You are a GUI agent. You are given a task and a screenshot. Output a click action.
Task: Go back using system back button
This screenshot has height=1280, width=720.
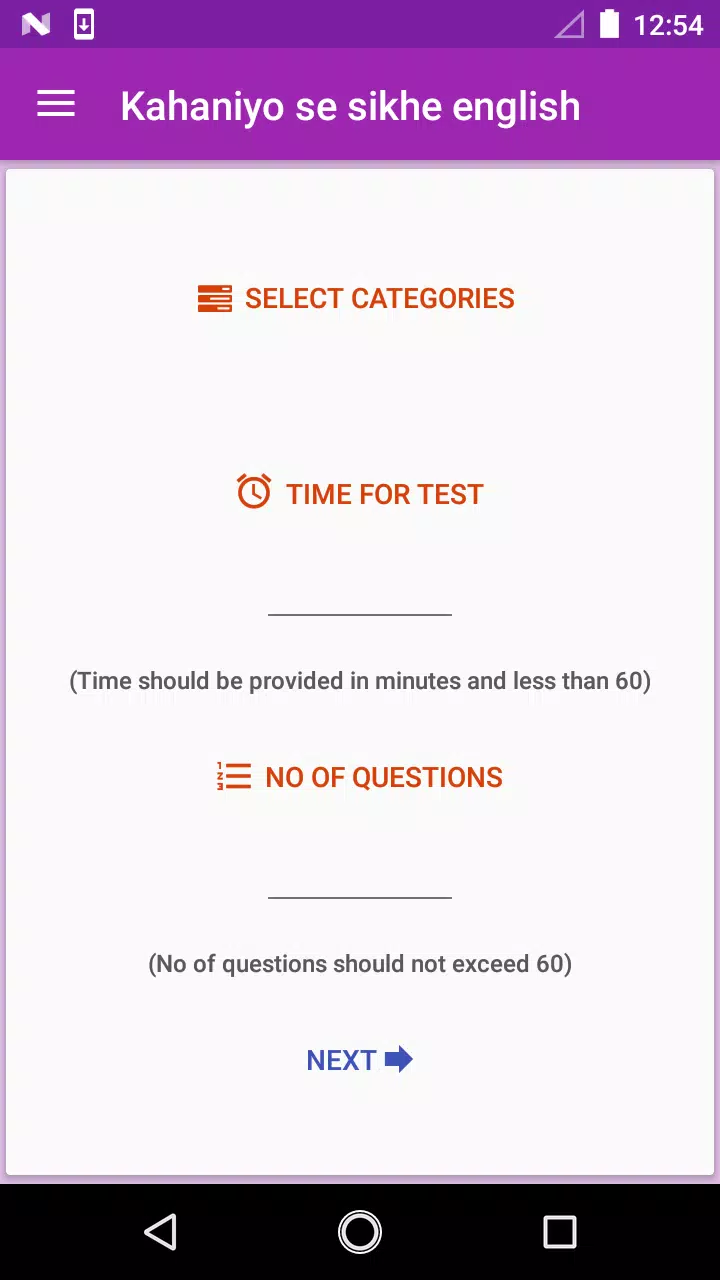[x=160, y=1232]
